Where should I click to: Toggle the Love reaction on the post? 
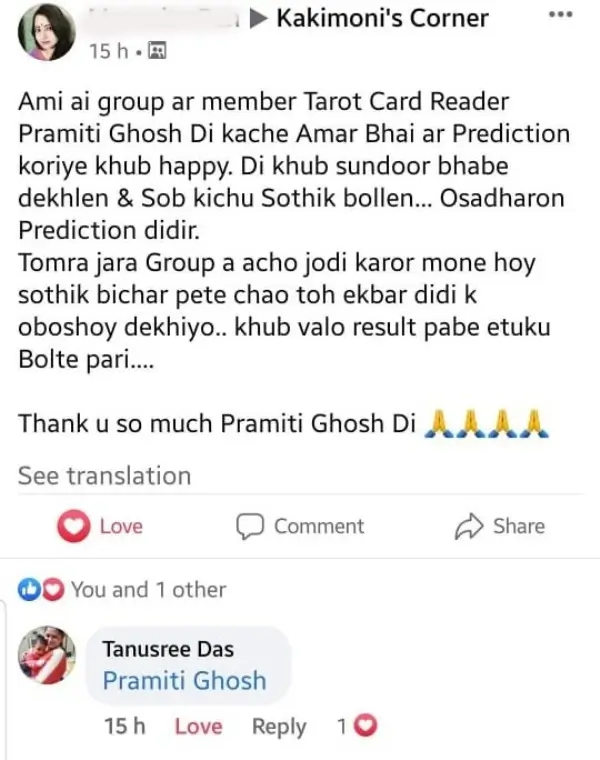point(100,526)
